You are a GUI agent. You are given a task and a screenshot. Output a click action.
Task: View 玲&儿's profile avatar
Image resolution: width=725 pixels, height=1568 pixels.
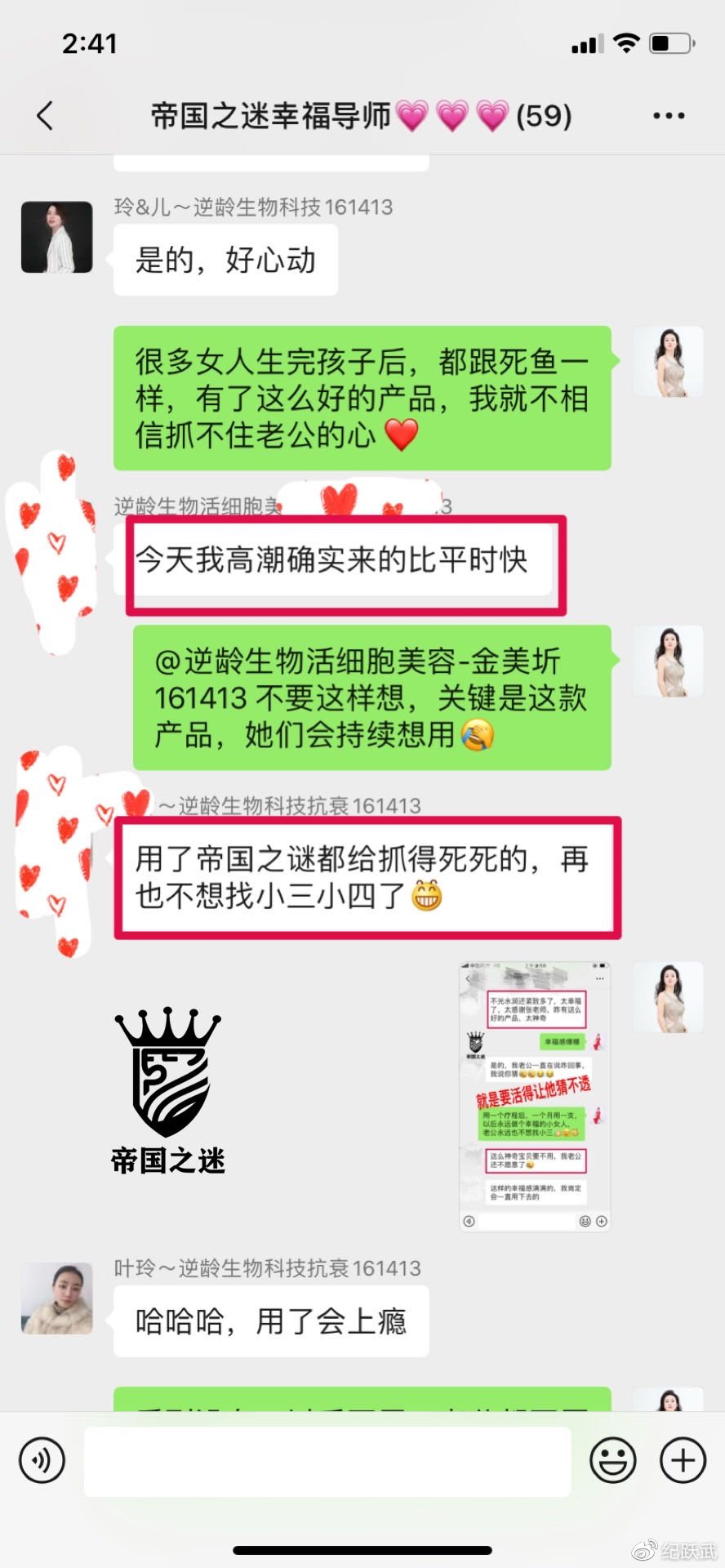click(56, 237)
